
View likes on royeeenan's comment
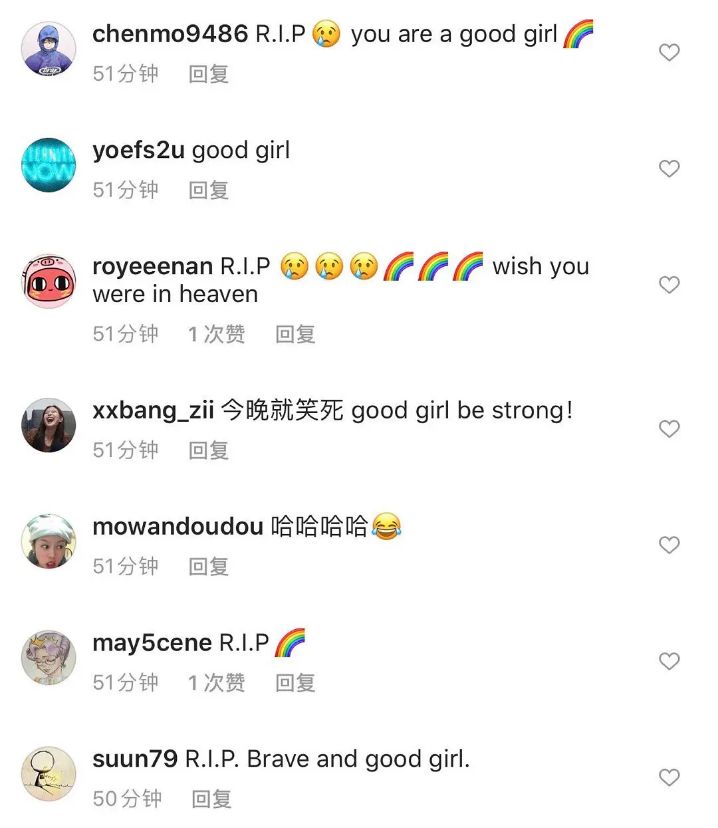216,334
